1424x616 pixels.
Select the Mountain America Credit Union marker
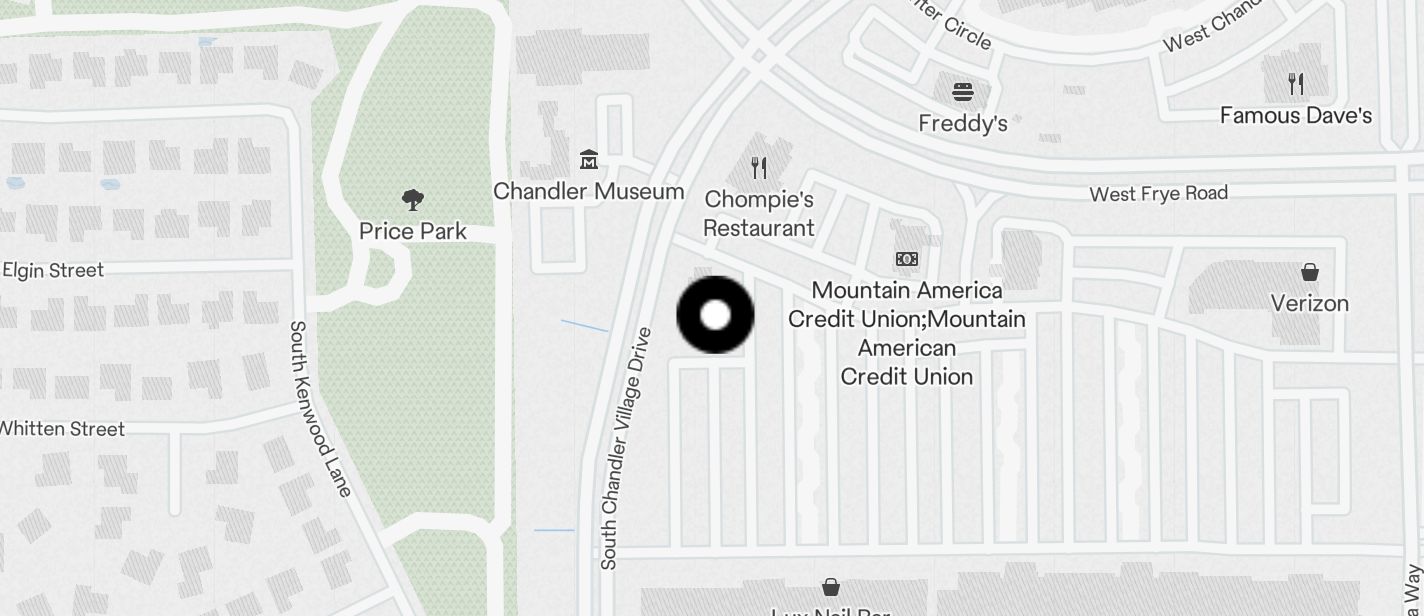point(907,260)
